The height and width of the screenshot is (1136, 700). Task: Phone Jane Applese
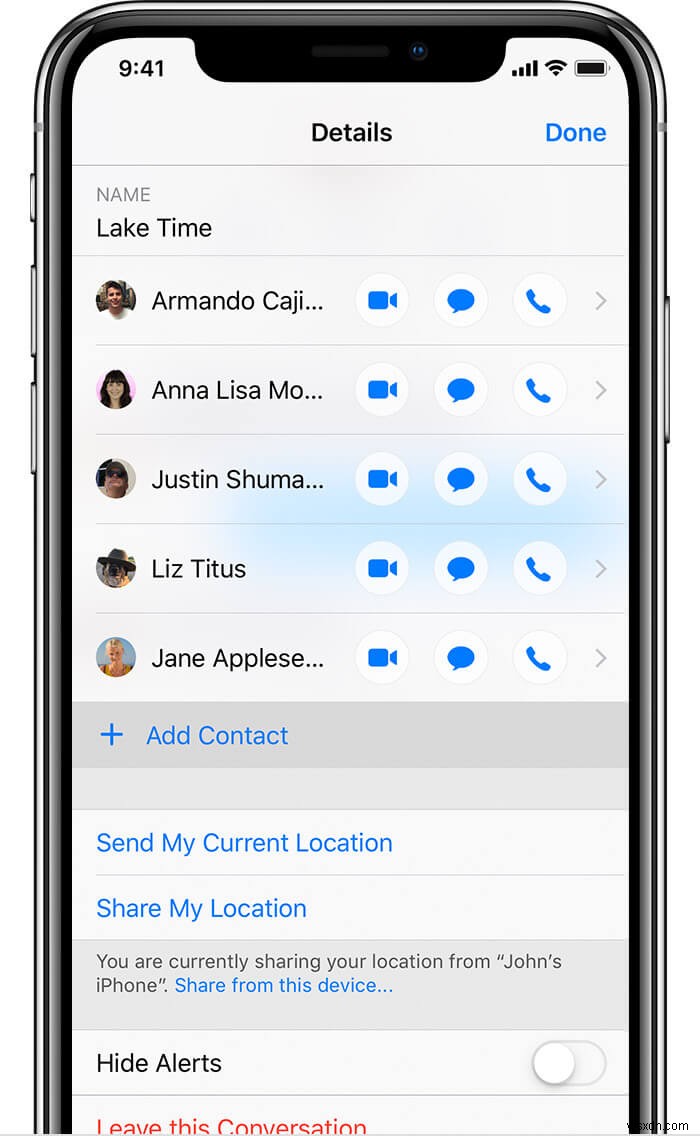tap(539, 658)
